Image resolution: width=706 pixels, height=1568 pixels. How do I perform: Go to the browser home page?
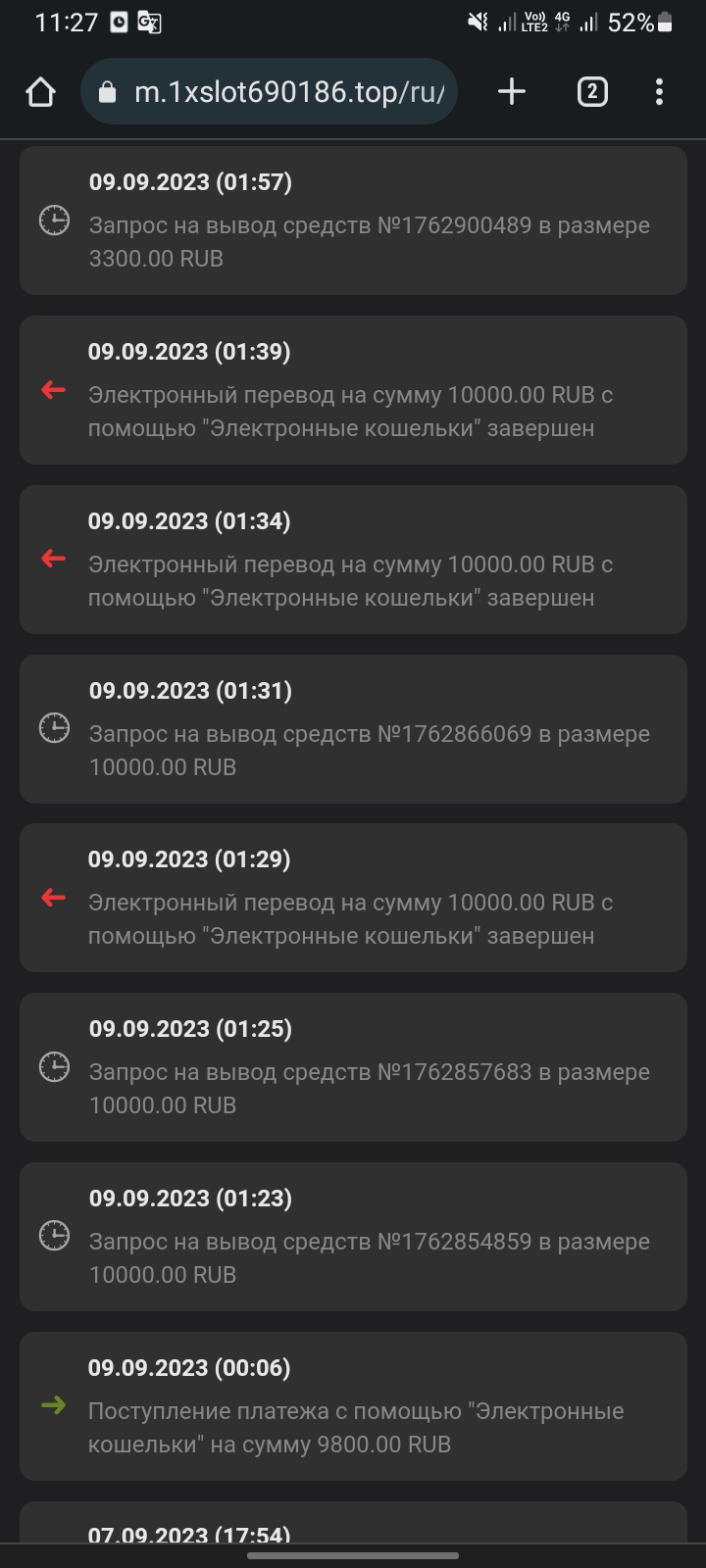click(x=40, y=92)
